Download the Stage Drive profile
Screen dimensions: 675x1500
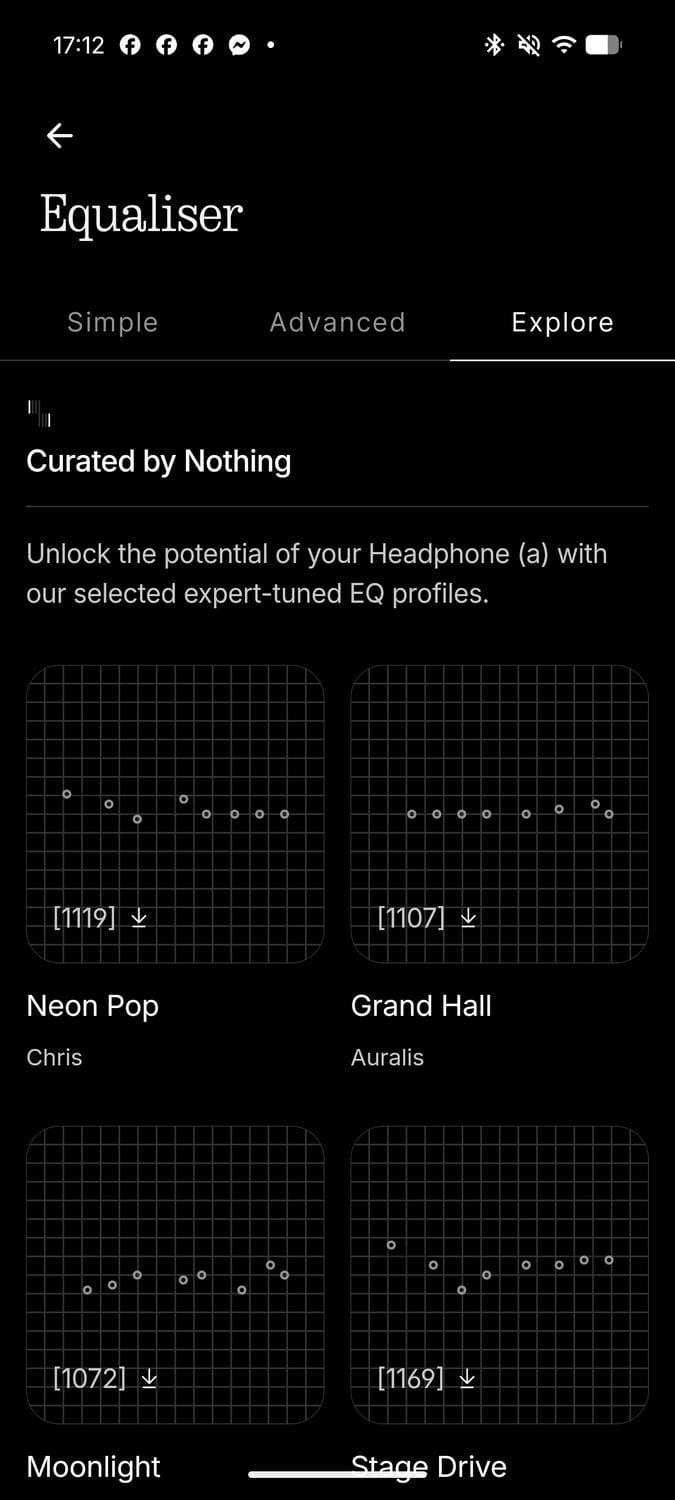pos(467,1378)
